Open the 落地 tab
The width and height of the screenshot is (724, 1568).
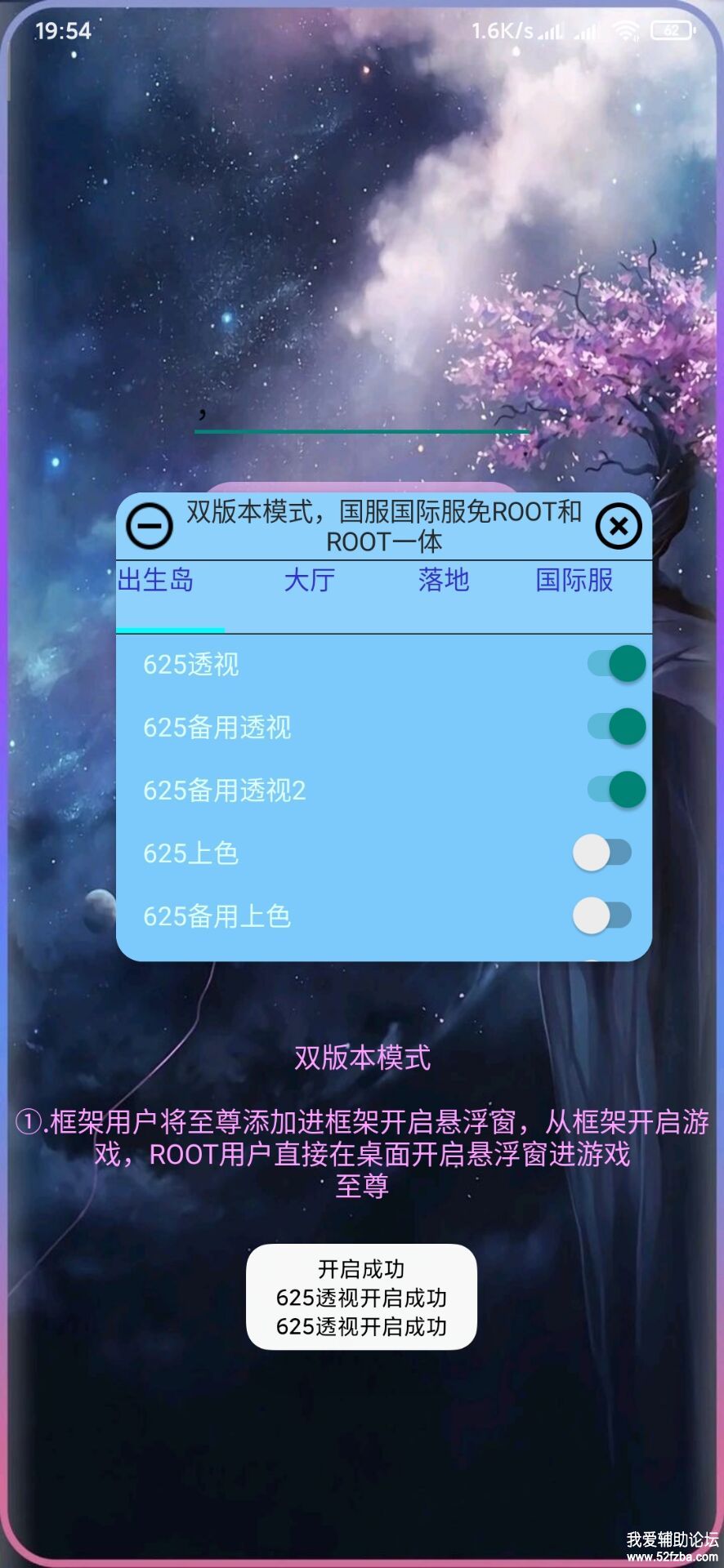(444, 581)
